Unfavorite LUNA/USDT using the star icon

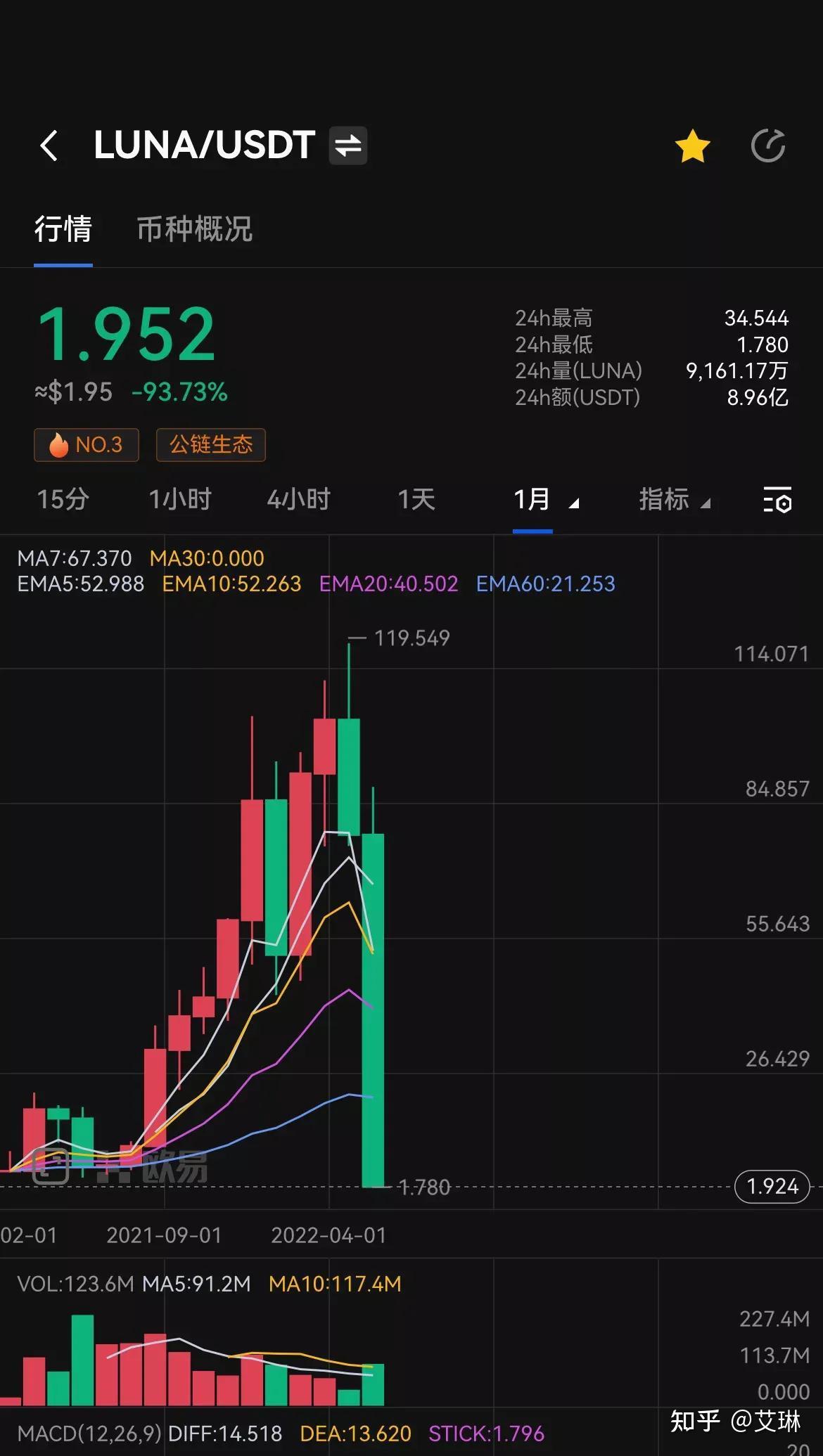pyautogui.click(x=693, y=146)
